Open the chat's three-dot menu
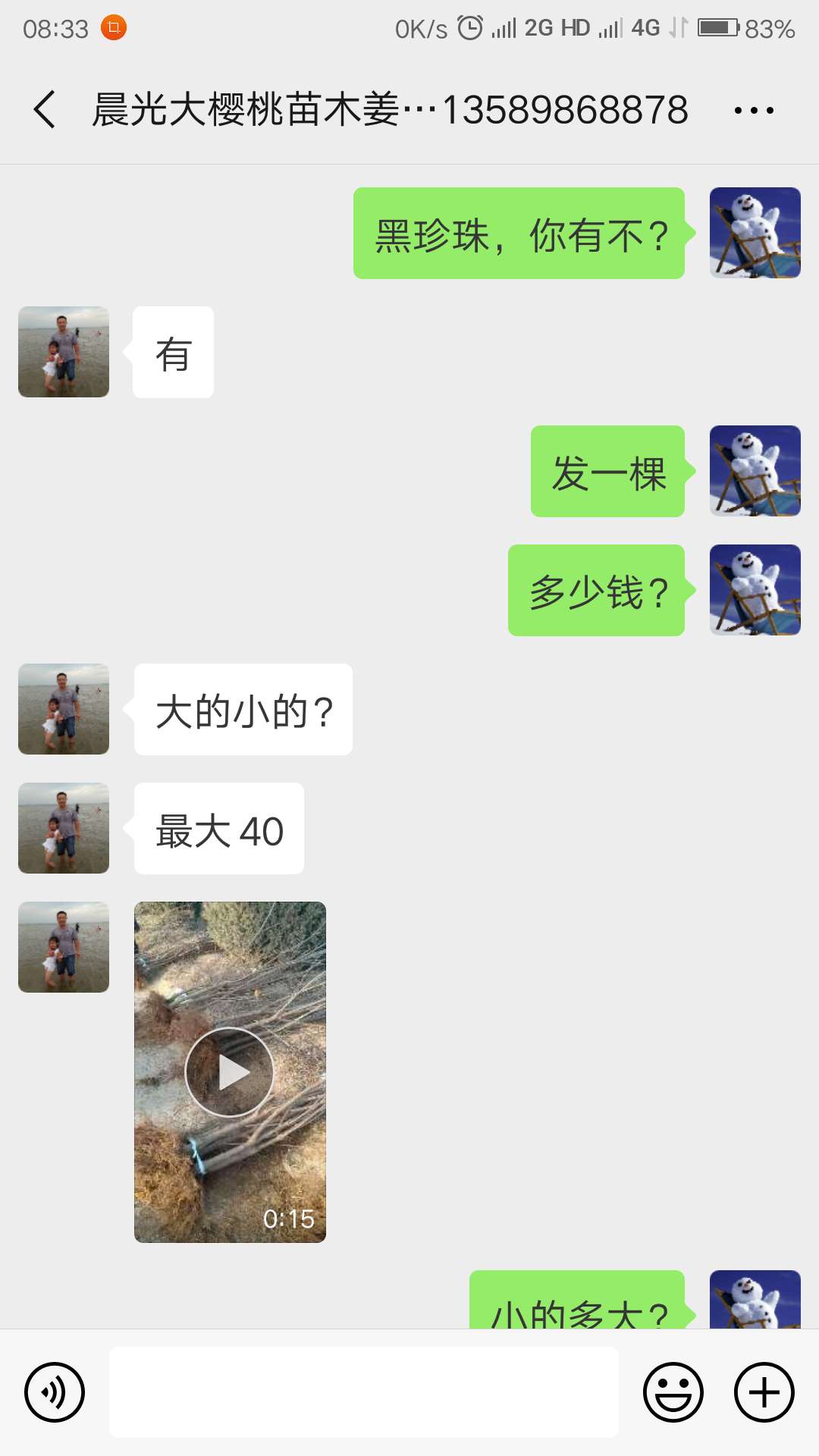 coord(754,111)
